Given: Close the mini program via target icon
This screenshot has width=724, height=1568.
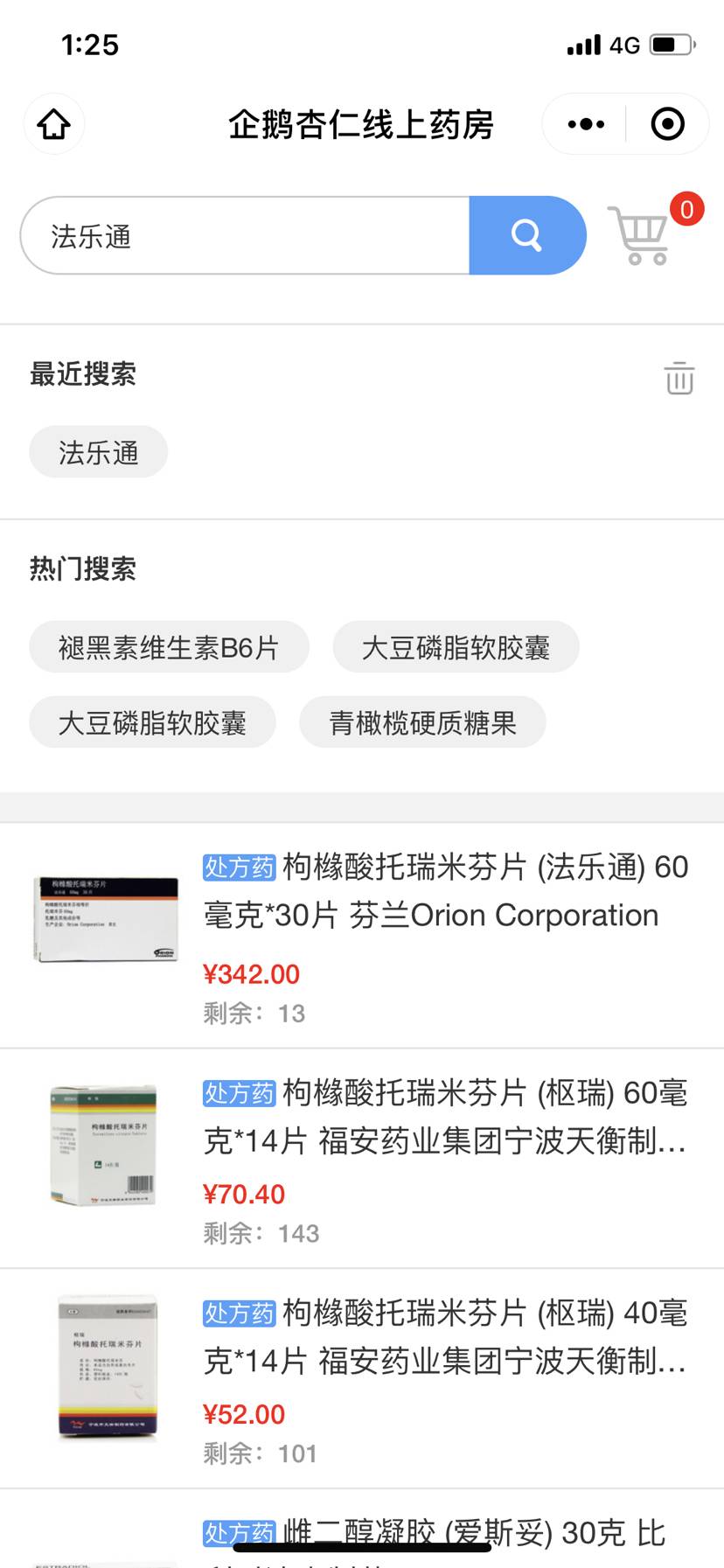Looking at the screenshot, I should 667,124.
